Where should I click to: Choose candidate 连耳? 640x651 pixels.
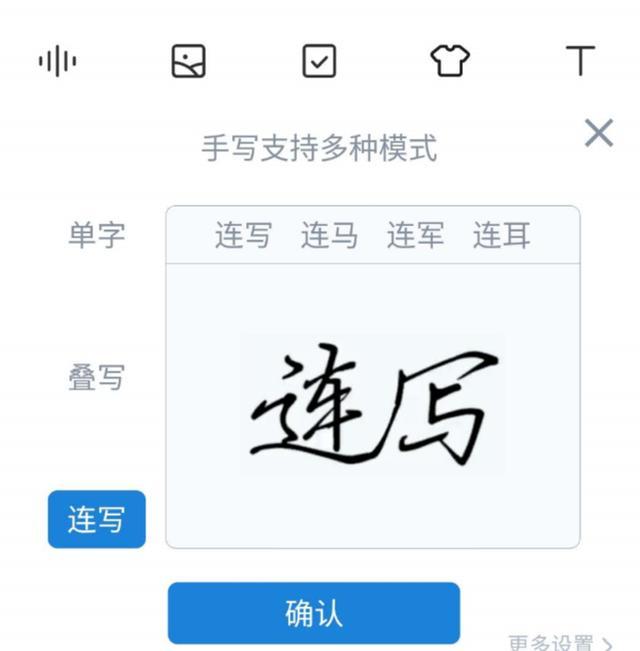tap(501, 236)
